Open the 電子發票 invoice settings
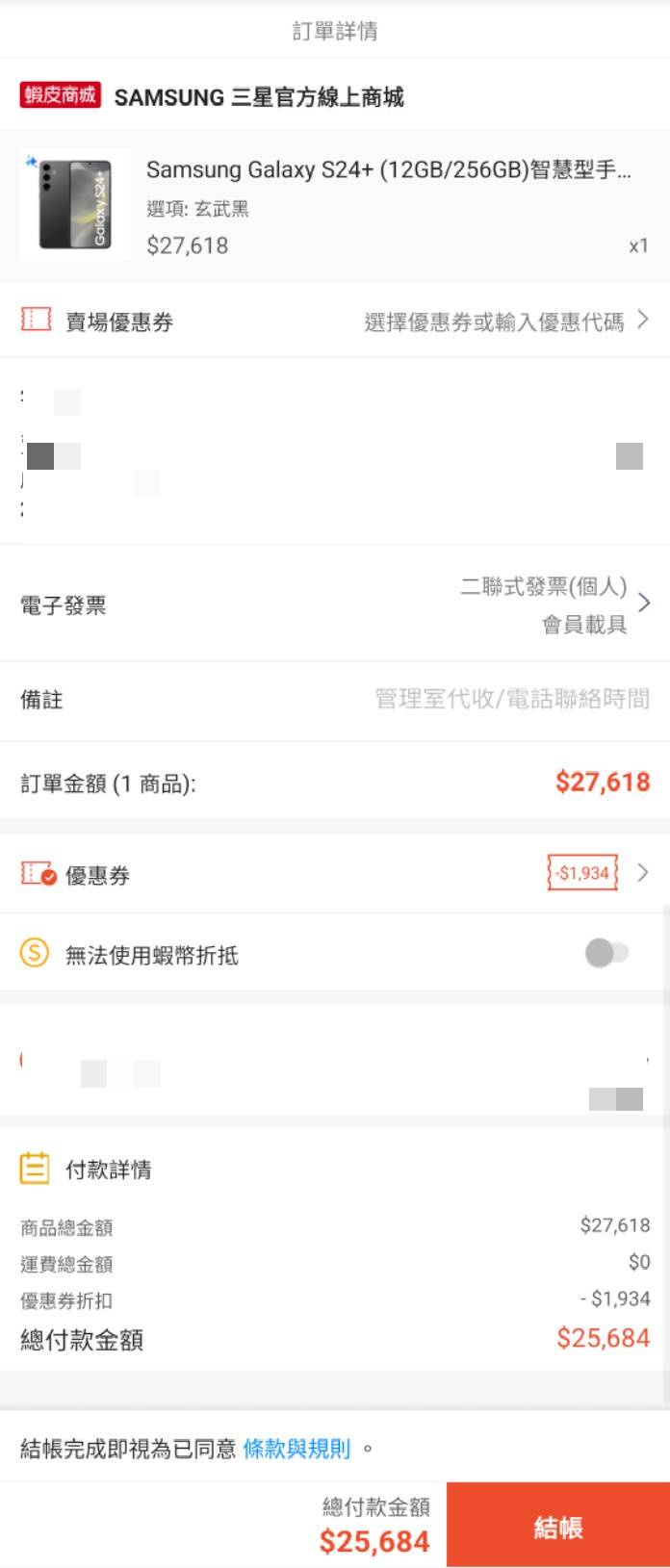670x1568 pixels. click(x=335, y=604)
